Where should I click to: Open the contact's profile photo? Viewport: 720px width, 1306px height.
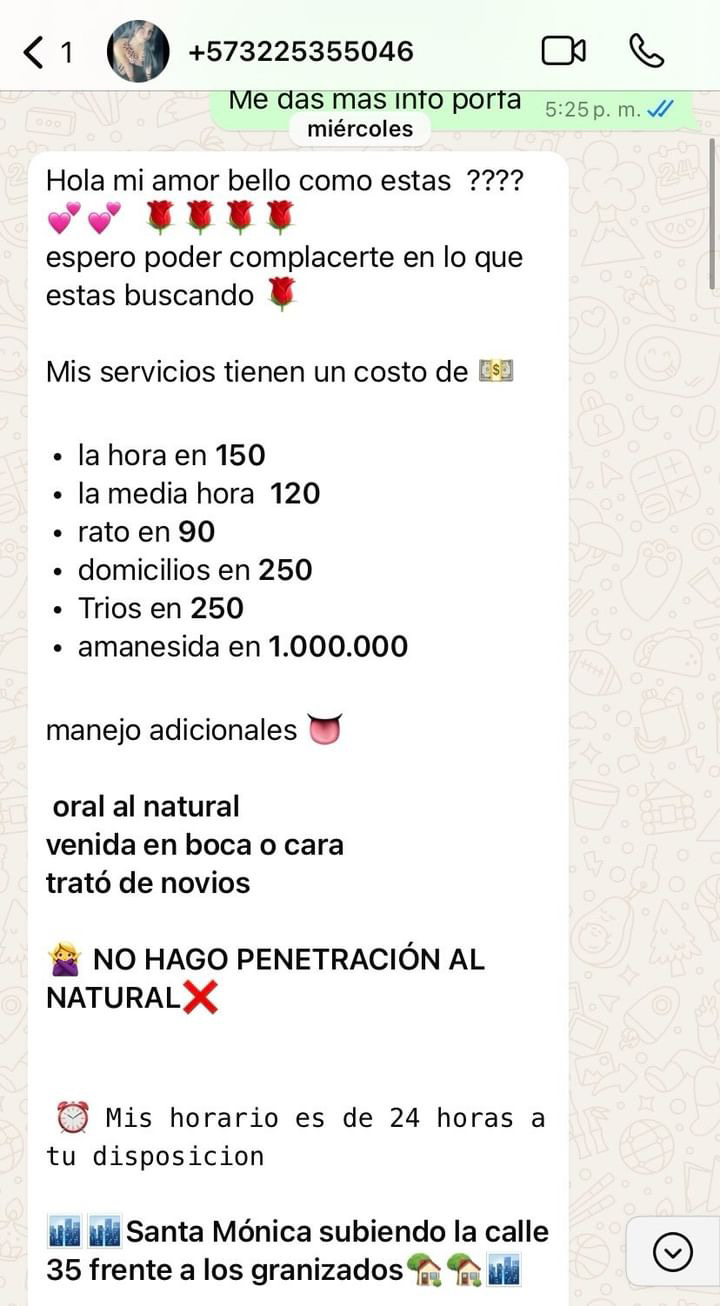(x=138, y=51)
